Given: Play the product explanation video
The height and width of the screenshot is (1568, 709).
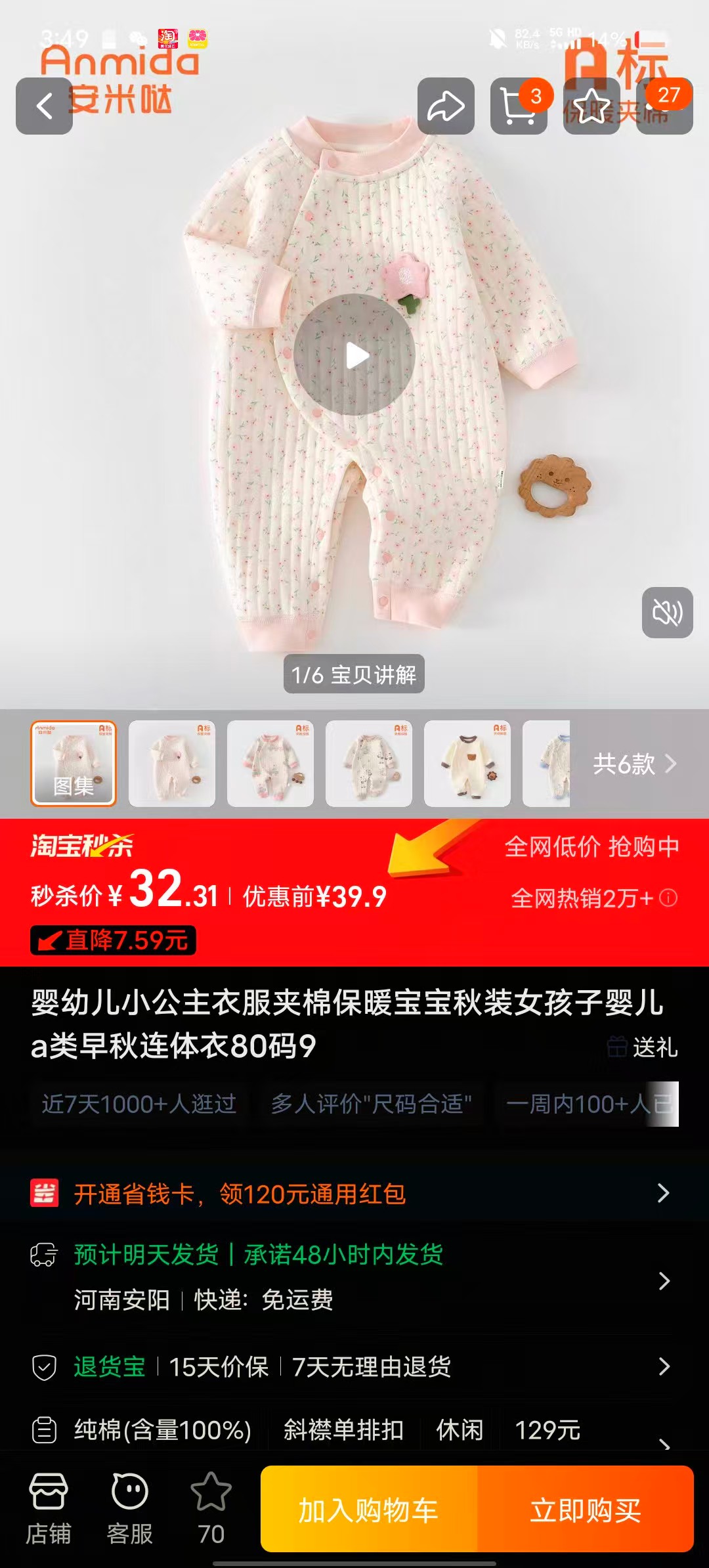Looking at the screenshot, I should [354, 355].
